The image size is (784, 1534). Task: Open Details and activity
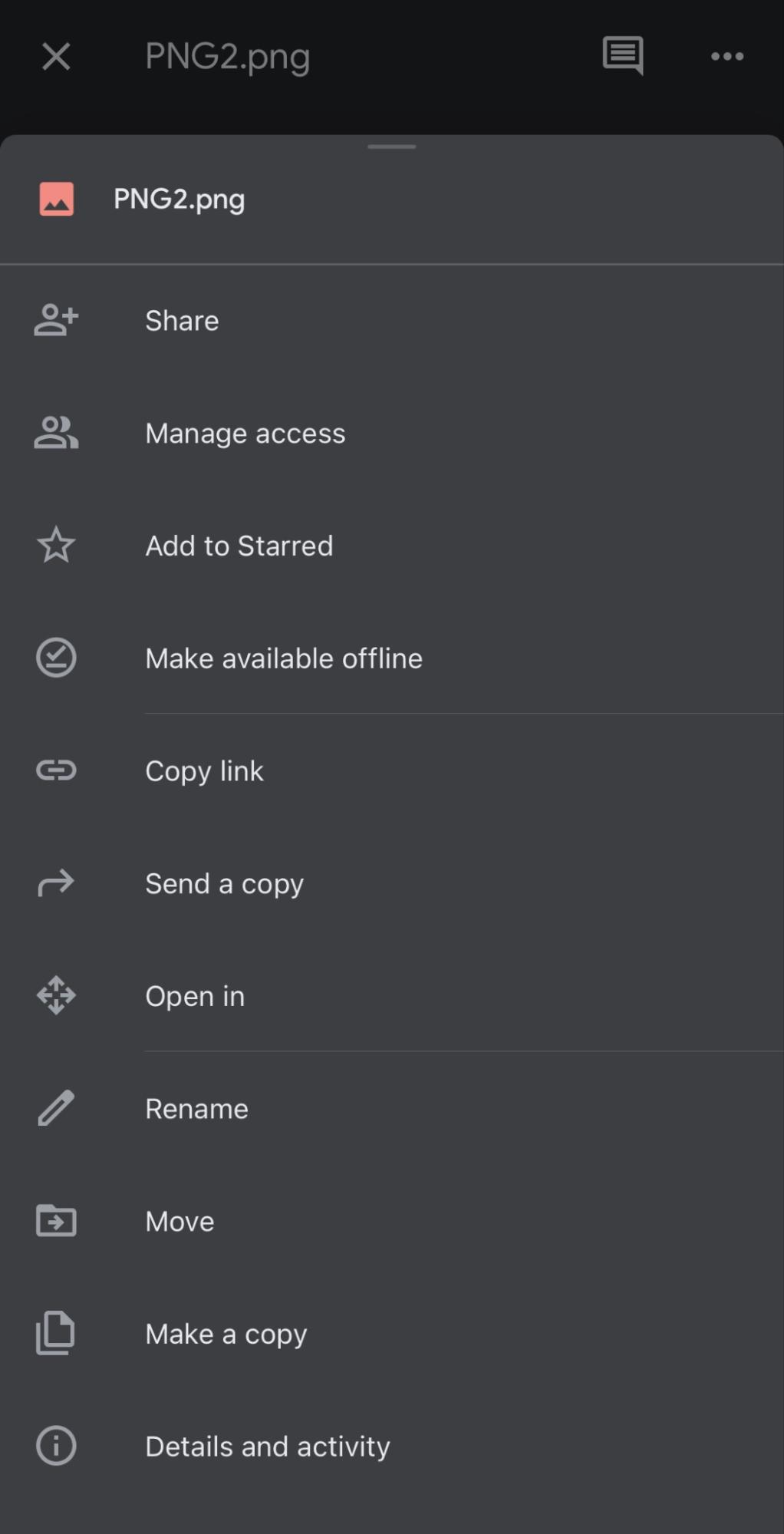pos(267,1446)
